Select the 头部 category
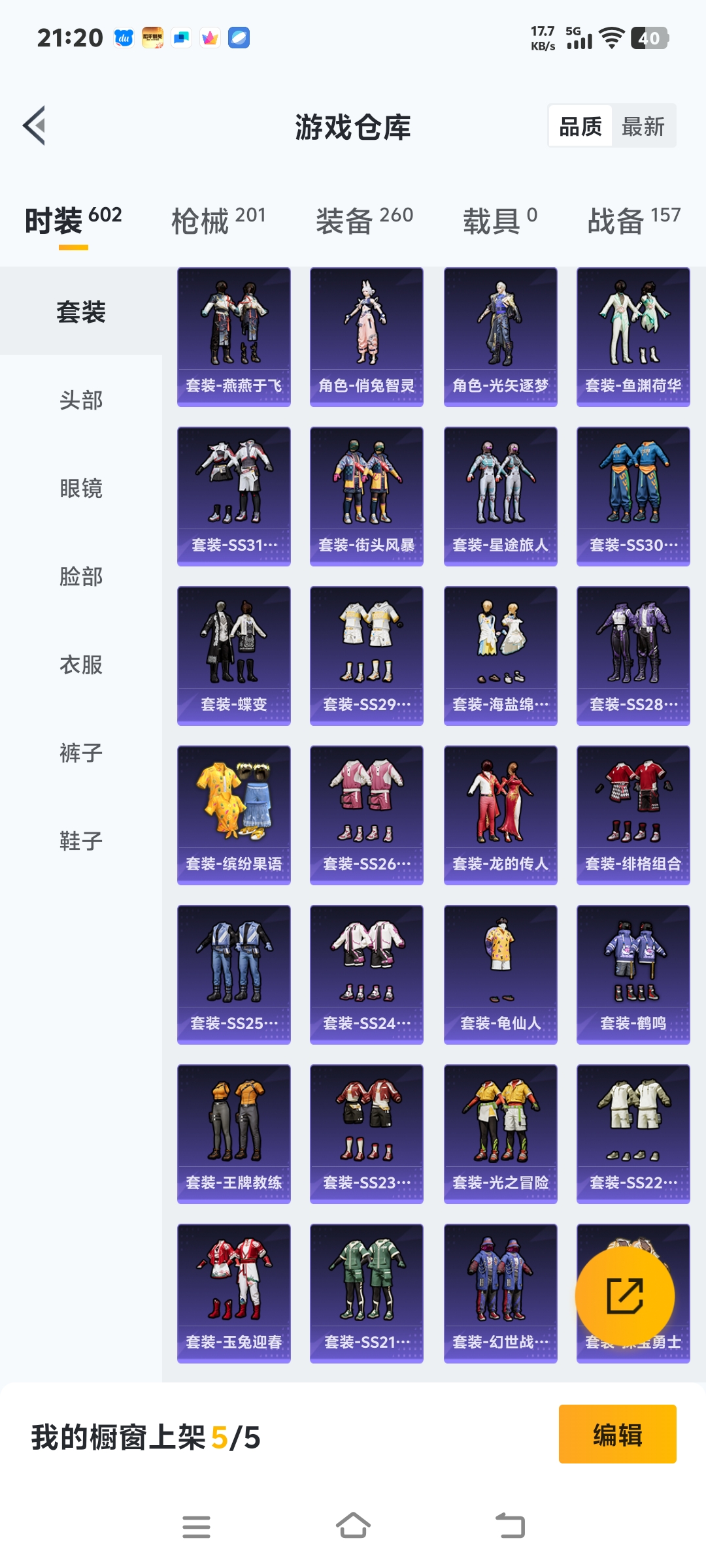The height and width of the screenshot is (1568, 706). 81,400
